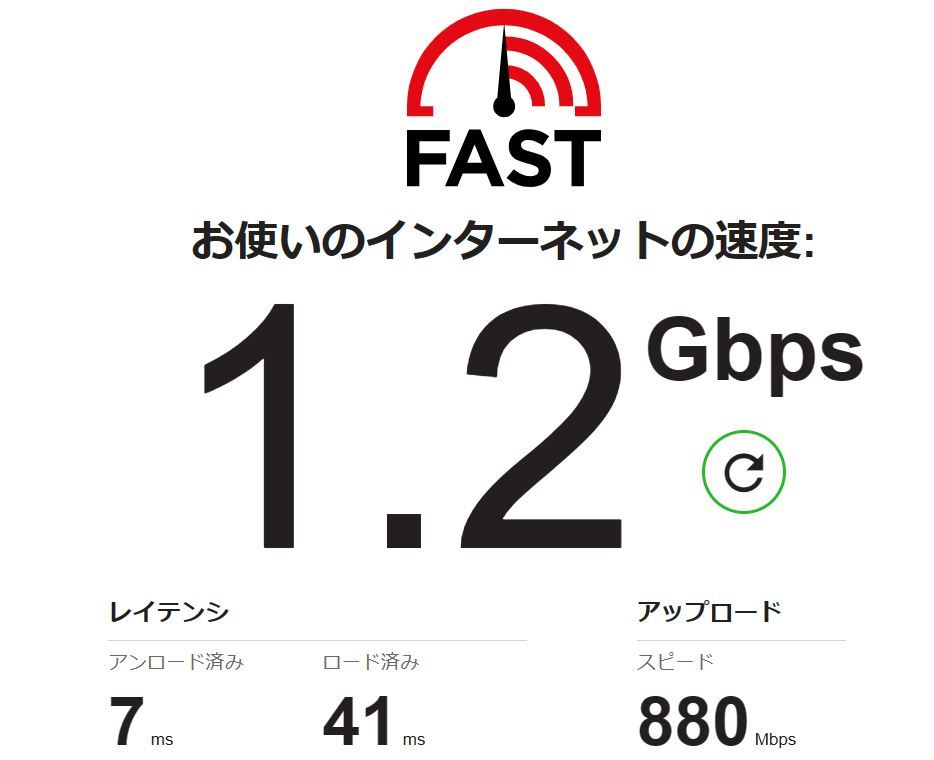The height and width of the screenshot is (760, 934).
Task: Tap the circular reload icon to retest speed
Action: 743,473
